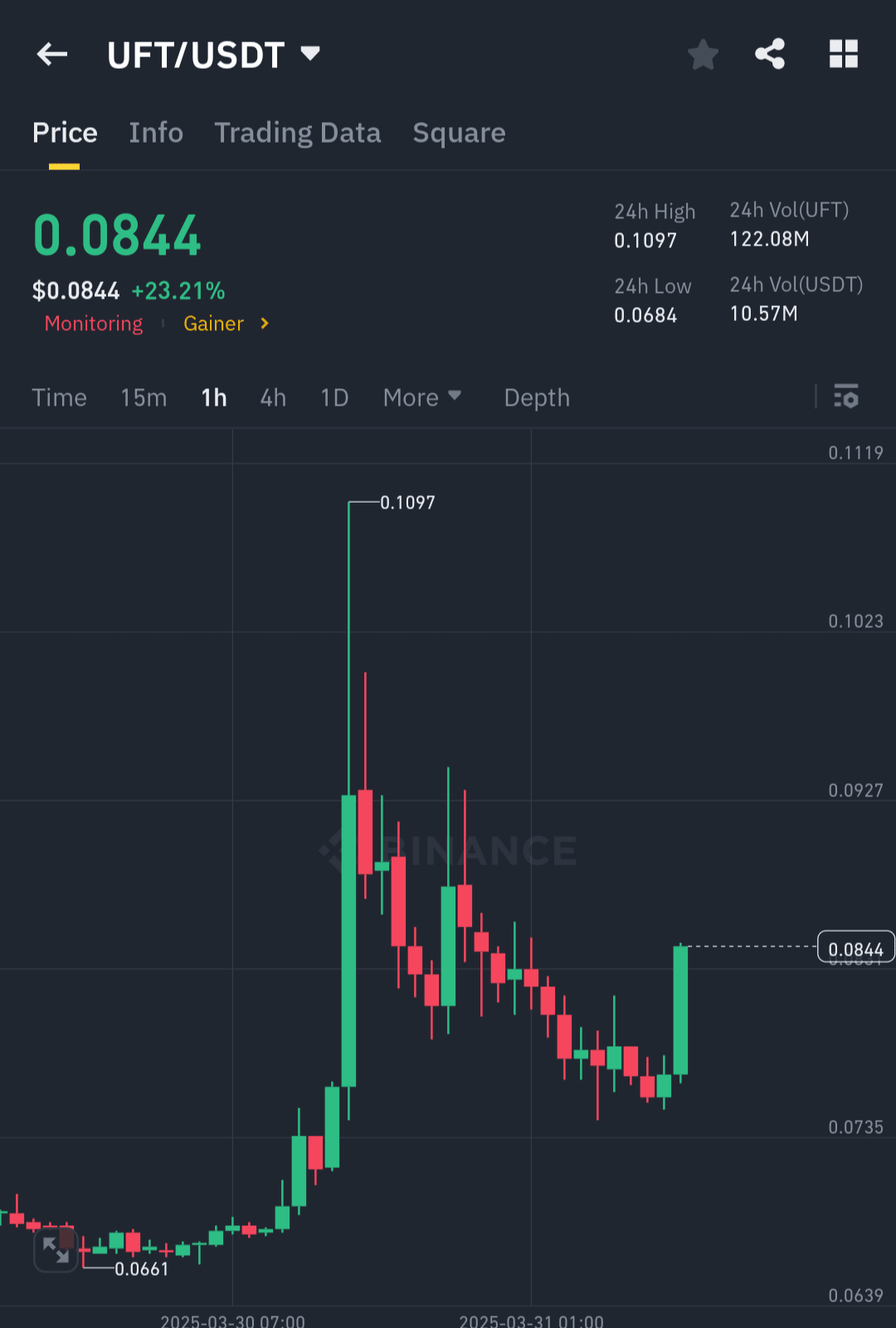
Task: Switch to the Trading Data tab
Action: 298,133
